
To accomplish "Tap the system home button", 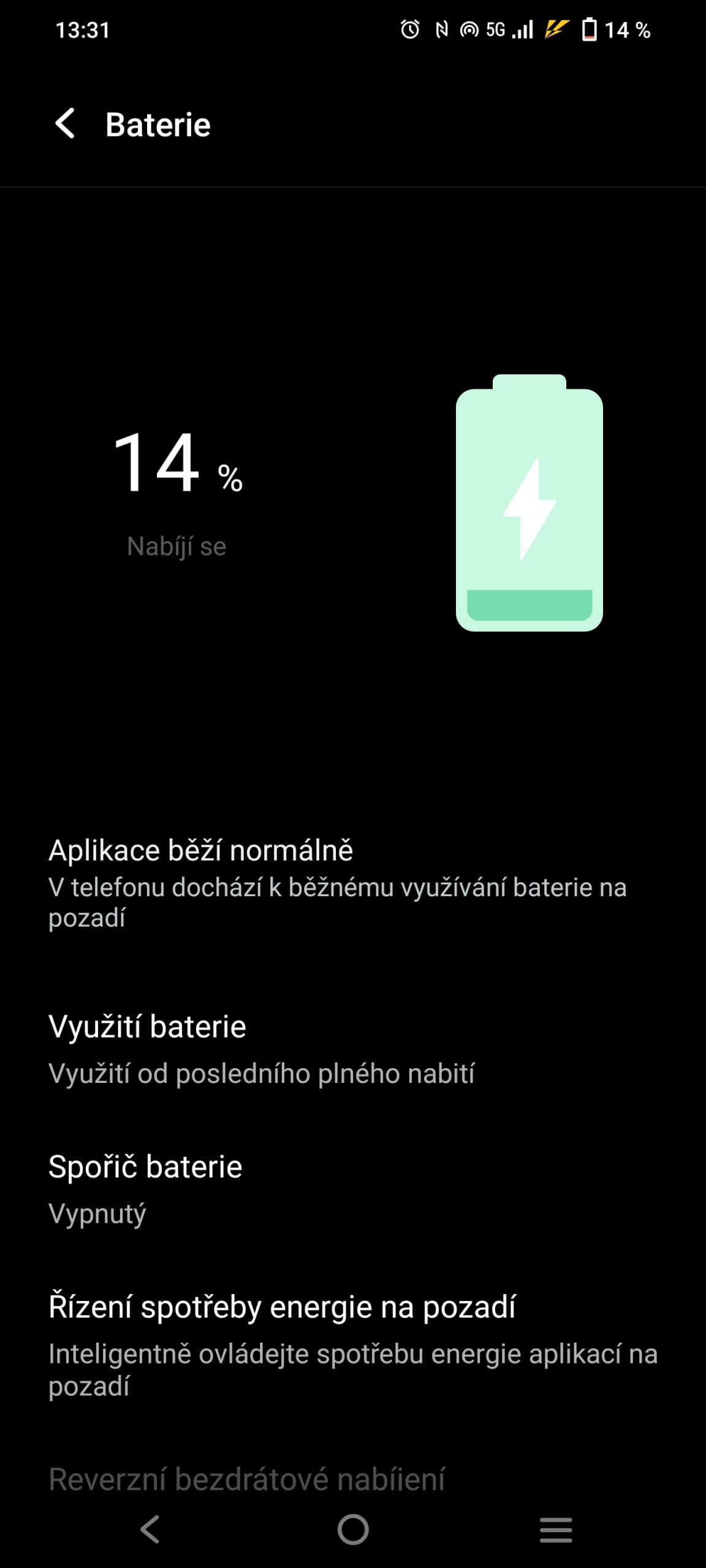I will click(353, 1529).
